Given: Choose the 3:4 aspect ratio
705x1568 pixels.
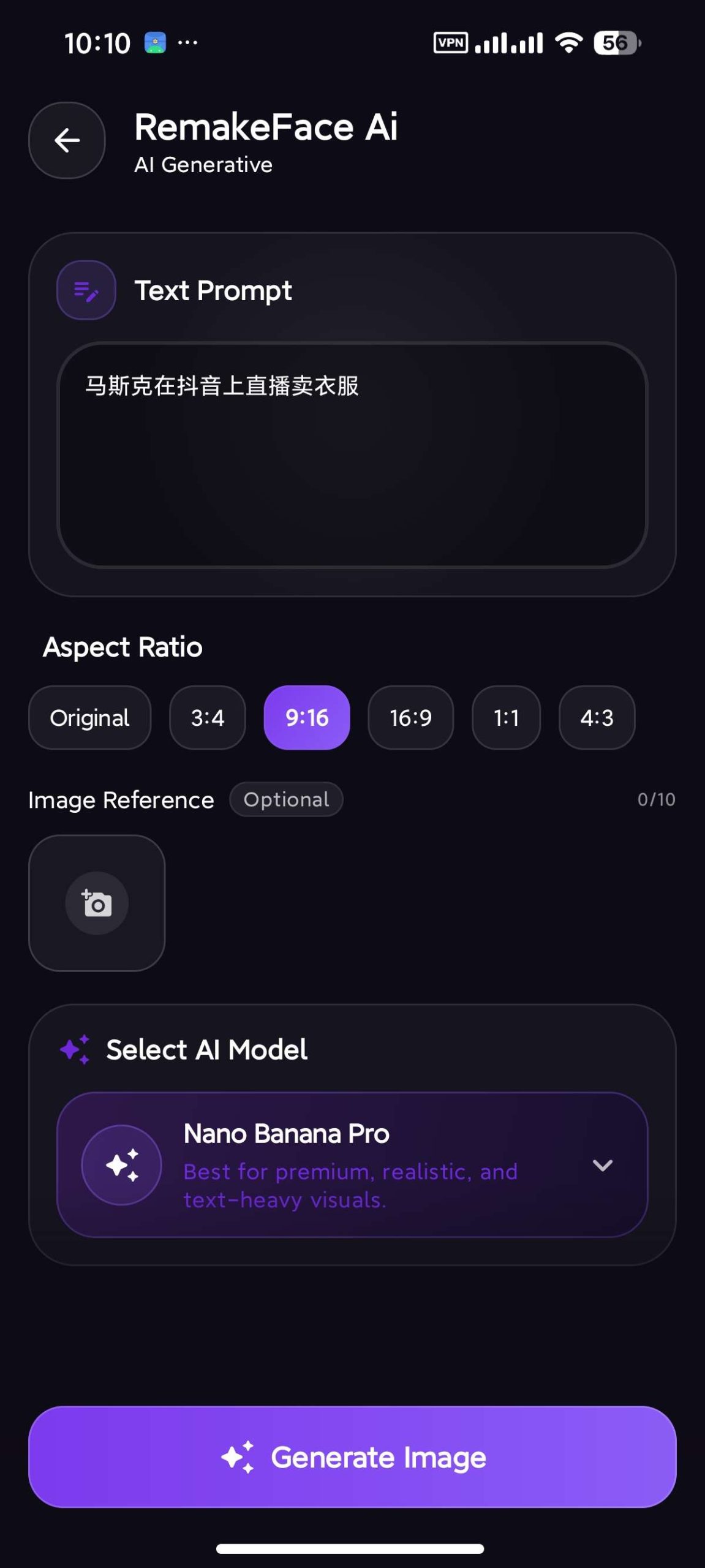Looking at the screenshot, I should coord(208,717).
